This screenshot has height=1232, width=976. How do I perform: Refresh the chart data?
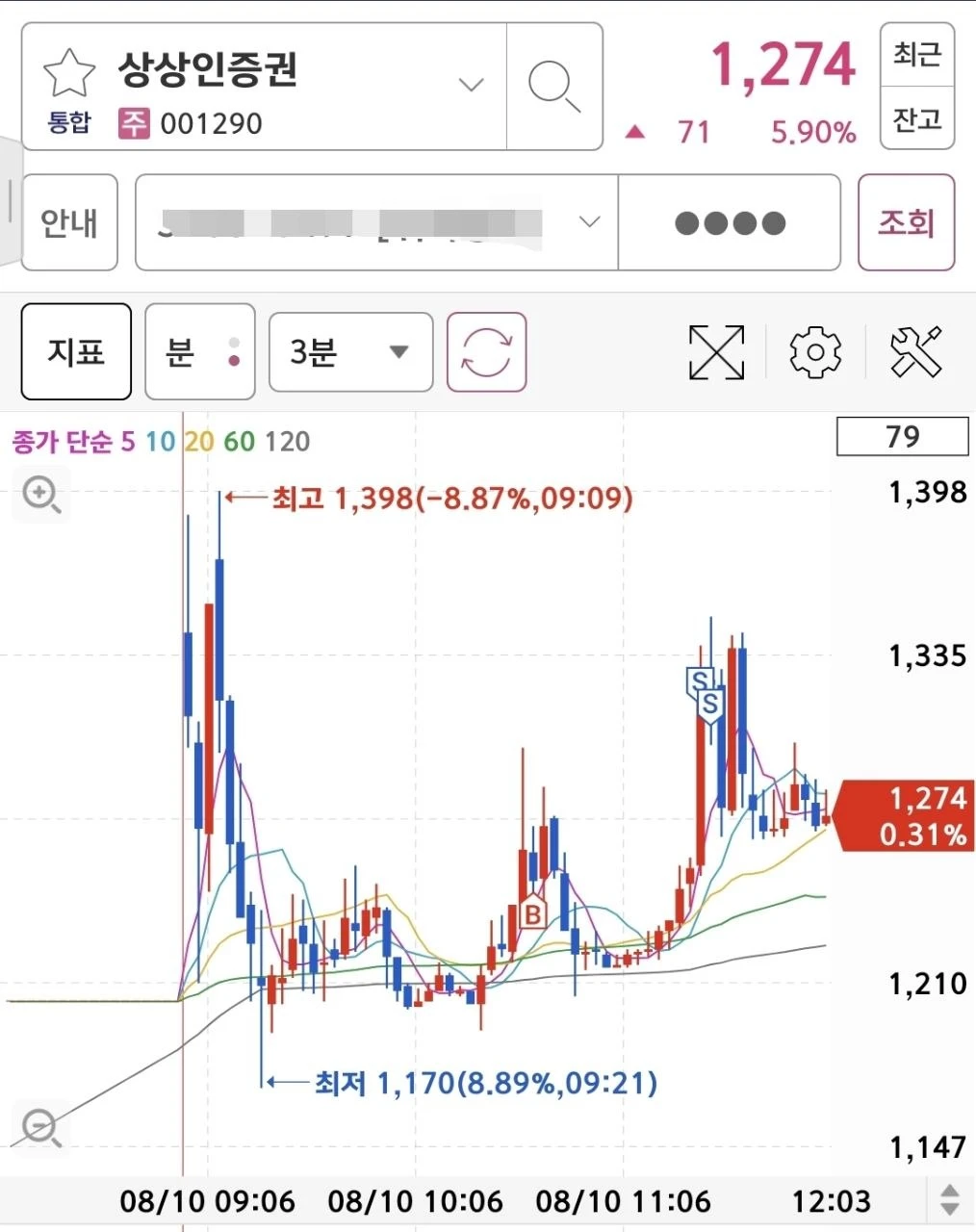(x=487, y=351)
